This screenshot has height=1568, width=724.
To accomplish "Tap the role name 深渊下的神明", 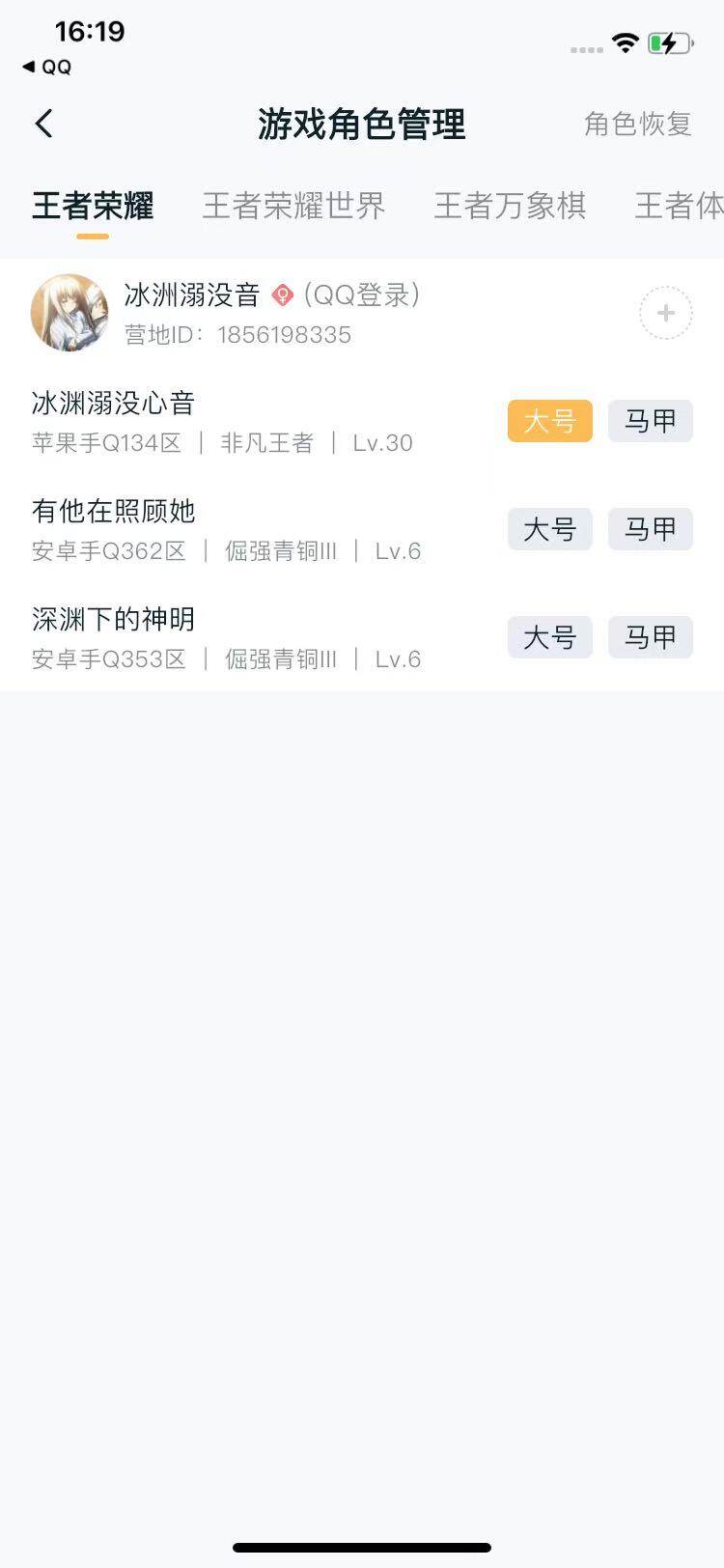I will point(112,620).
